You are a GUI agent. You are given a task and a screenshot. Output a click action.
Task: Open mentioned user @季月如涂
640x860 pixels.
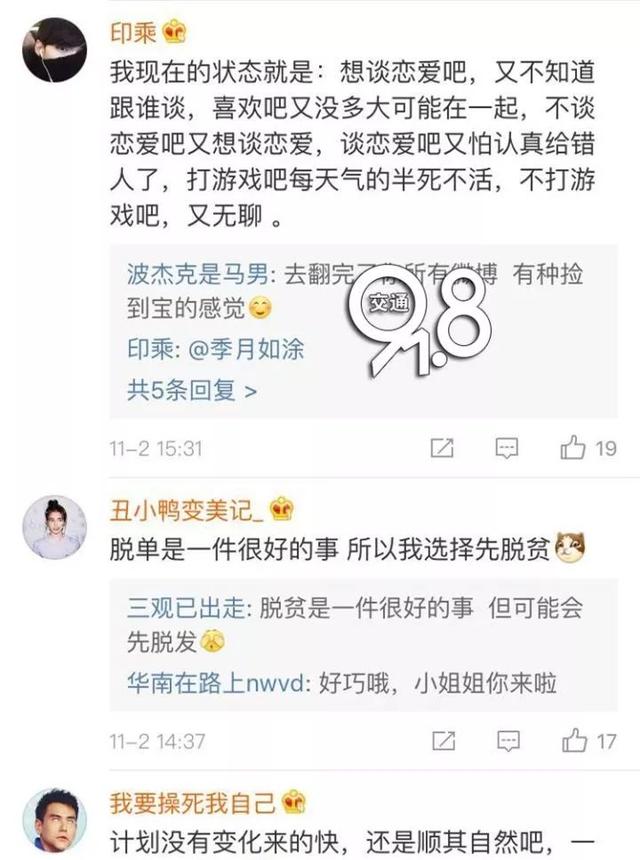click(248, 350)
